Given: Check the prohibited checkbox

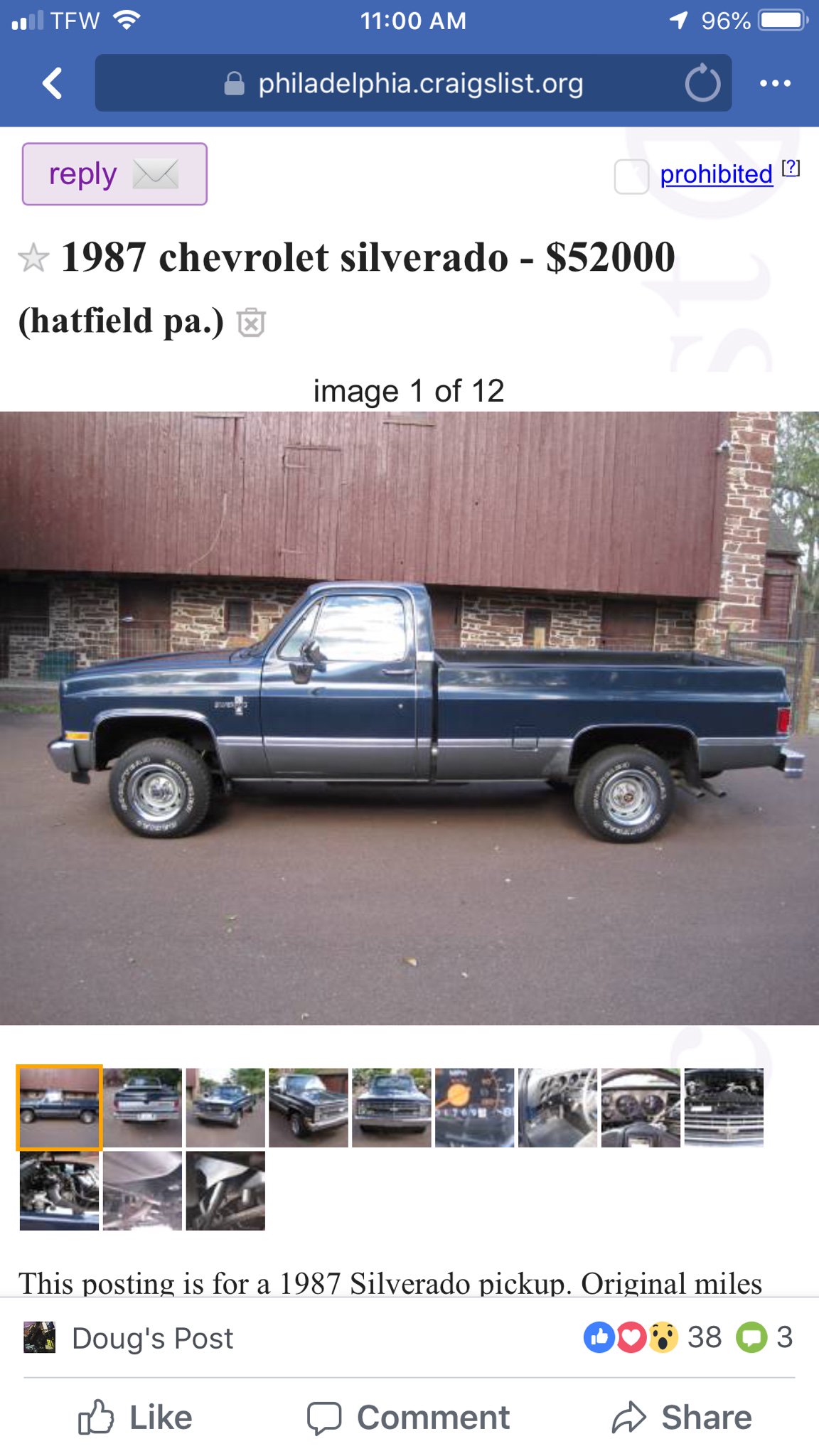Looking at the screenshot, I should [632, 174].
